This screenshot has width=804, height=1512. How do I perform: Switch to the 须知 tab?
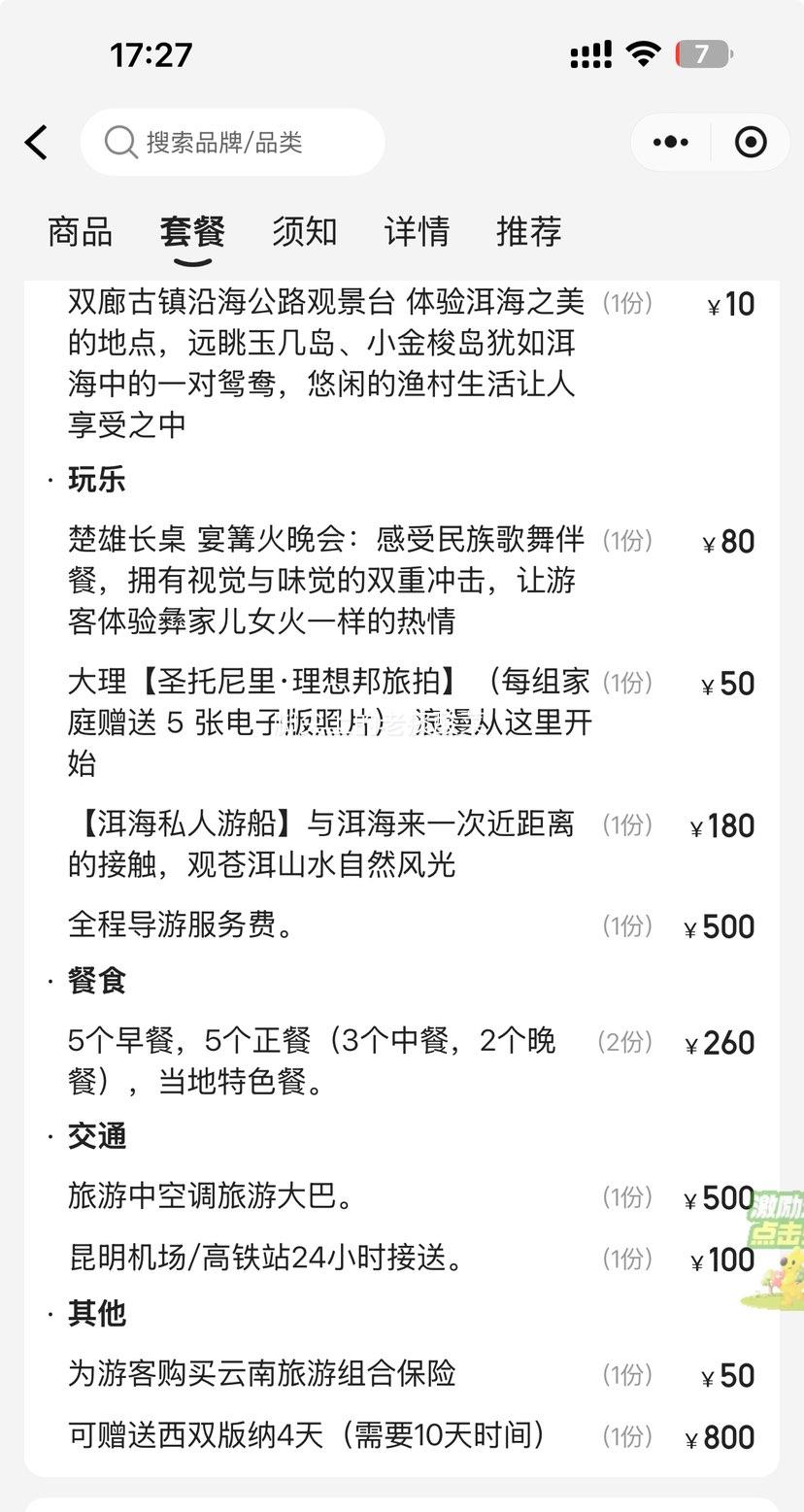tap(304, 232)
